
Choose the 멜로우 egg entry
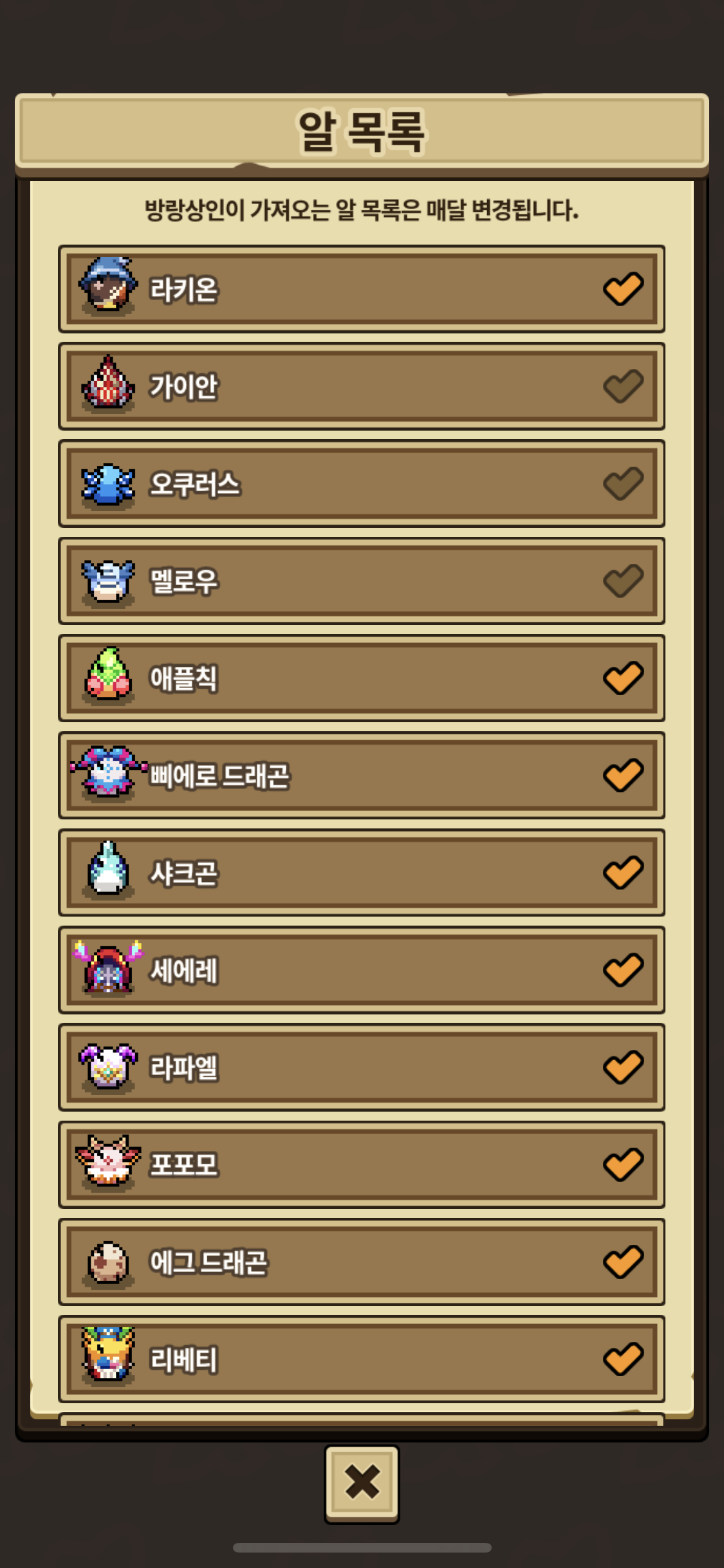pos(361,581)
